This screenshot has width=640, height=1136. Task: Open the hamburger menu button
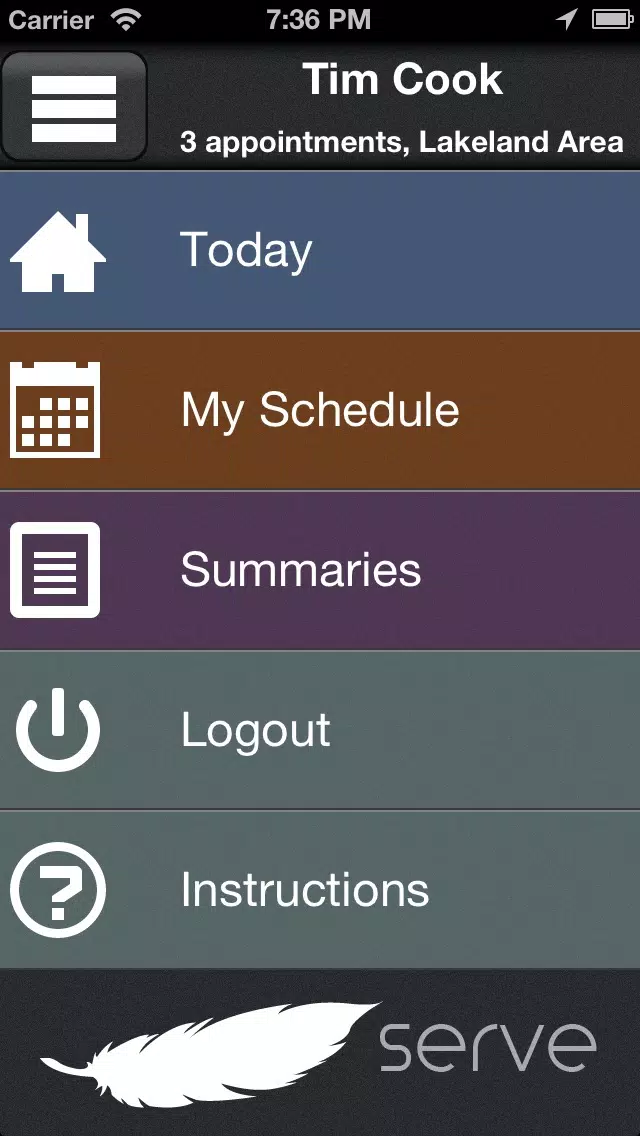[x=74, y=107]
